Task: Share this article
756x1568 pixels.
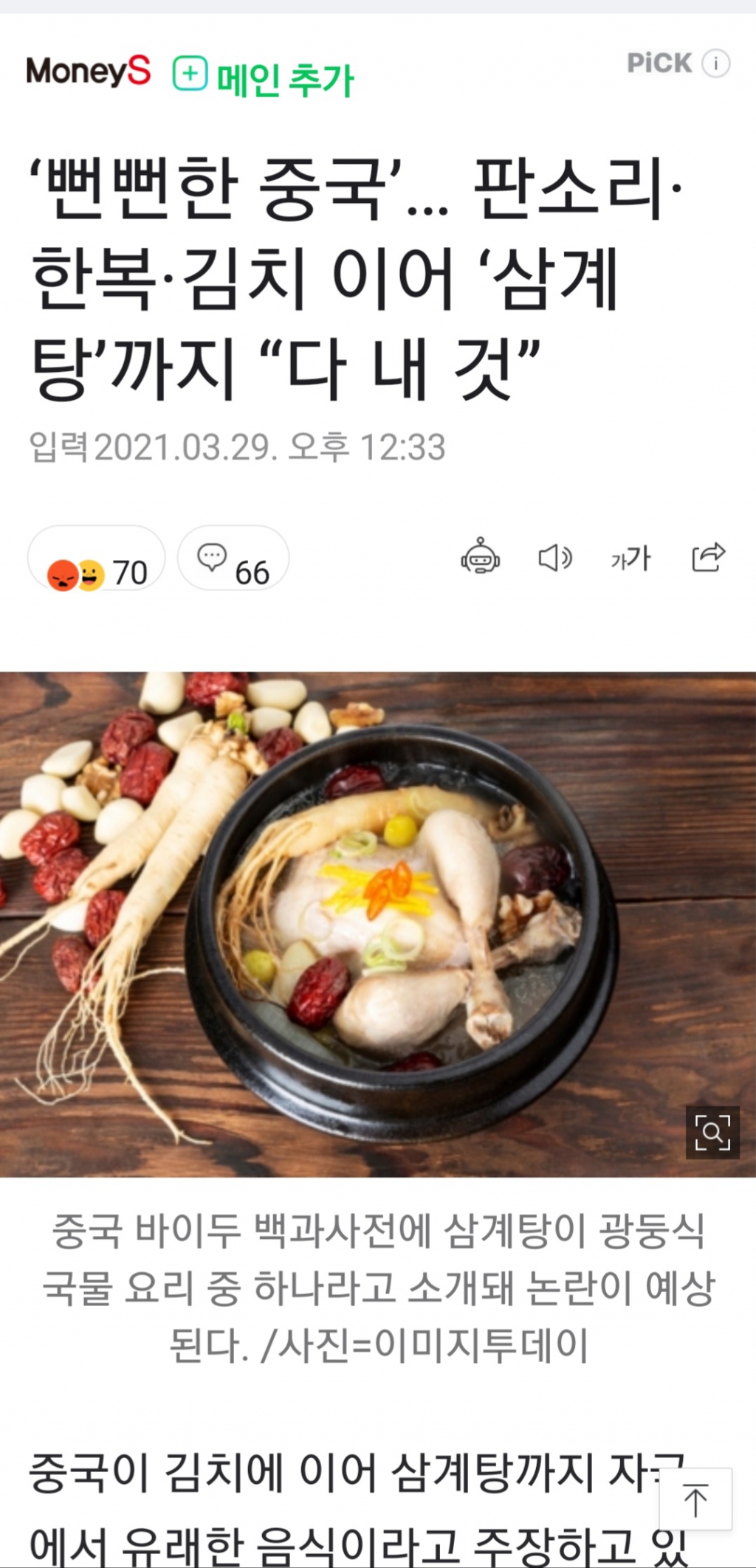Action: (x=708, y=557)
